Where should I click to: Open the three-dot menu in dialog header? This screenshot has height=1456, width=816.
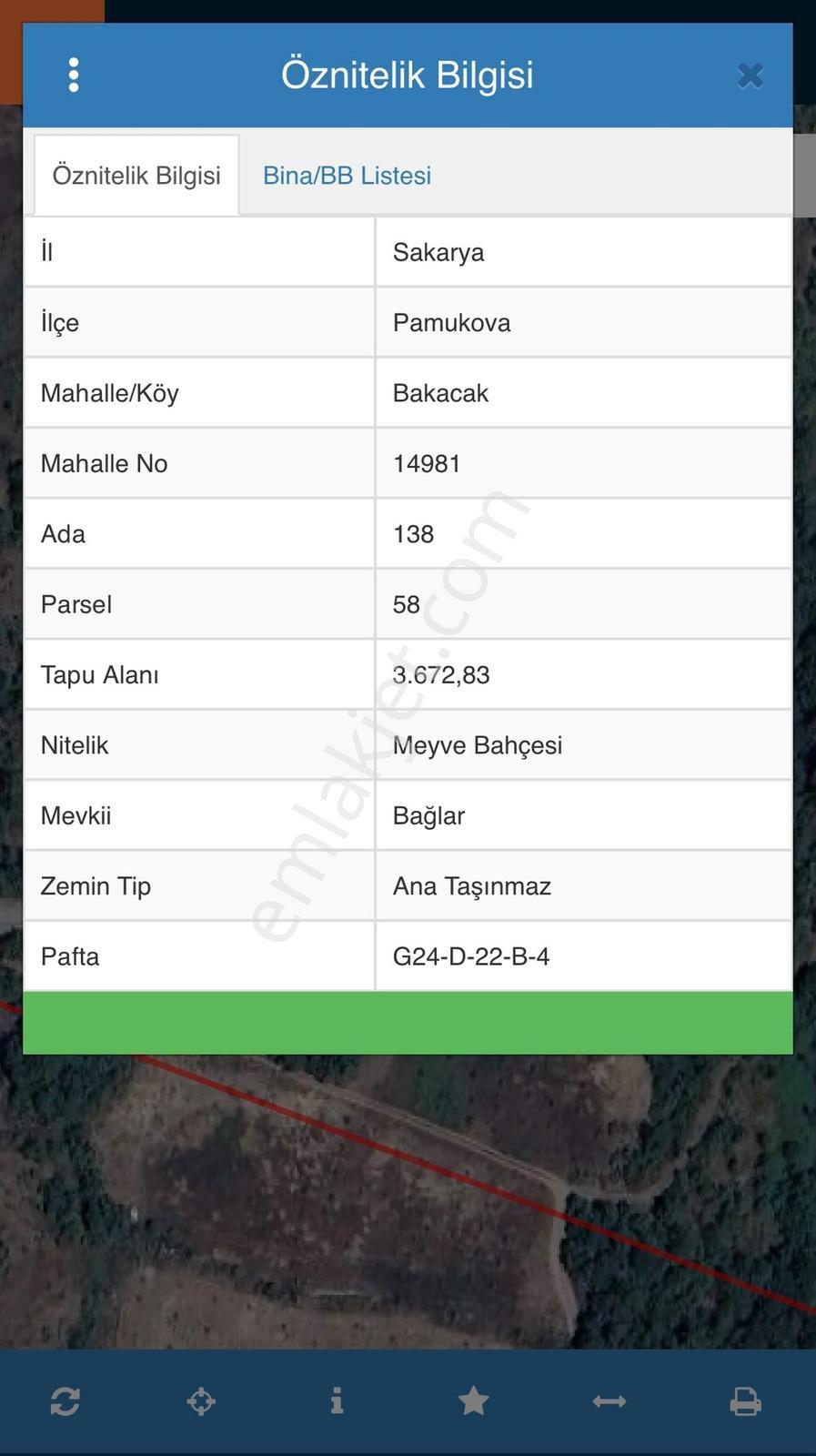click(74, 75)
